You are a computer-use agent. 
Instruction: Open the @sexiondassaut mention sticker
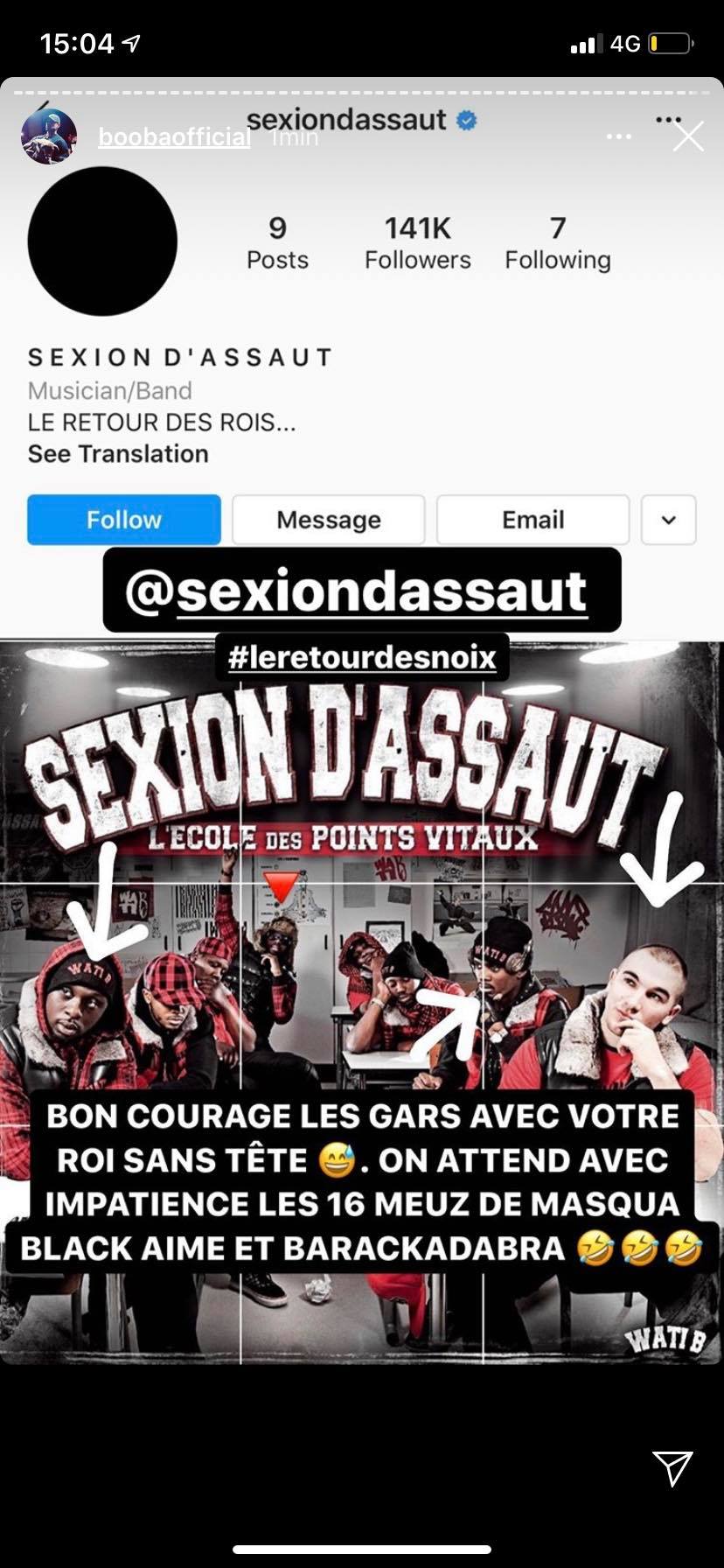point(362,591)
